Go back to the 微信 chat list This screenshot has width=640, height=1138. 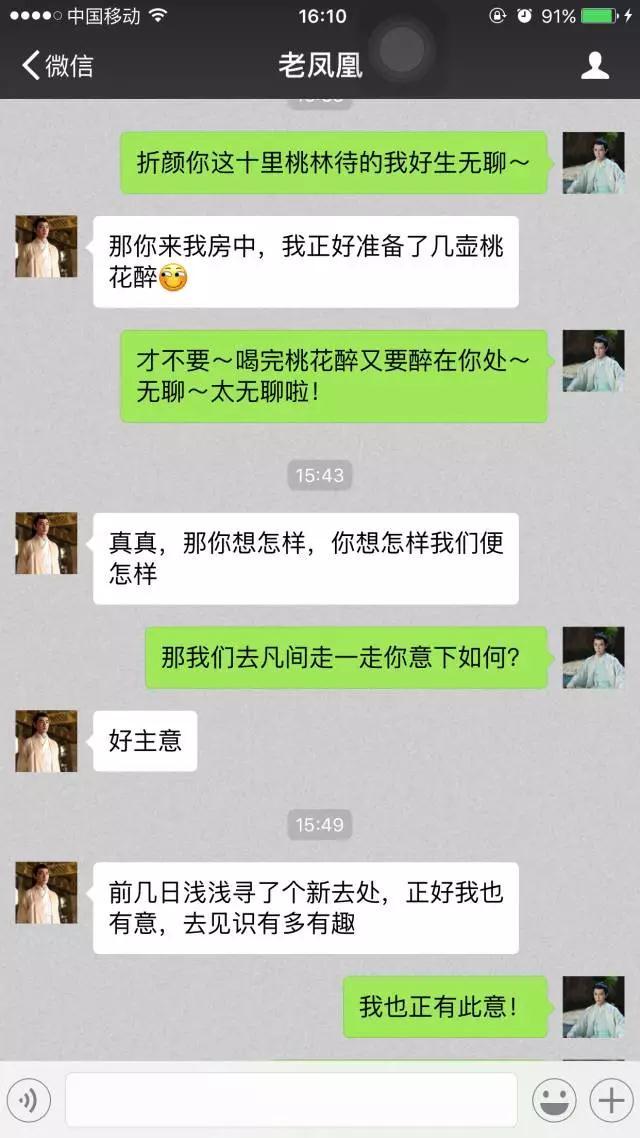point(57,65)
